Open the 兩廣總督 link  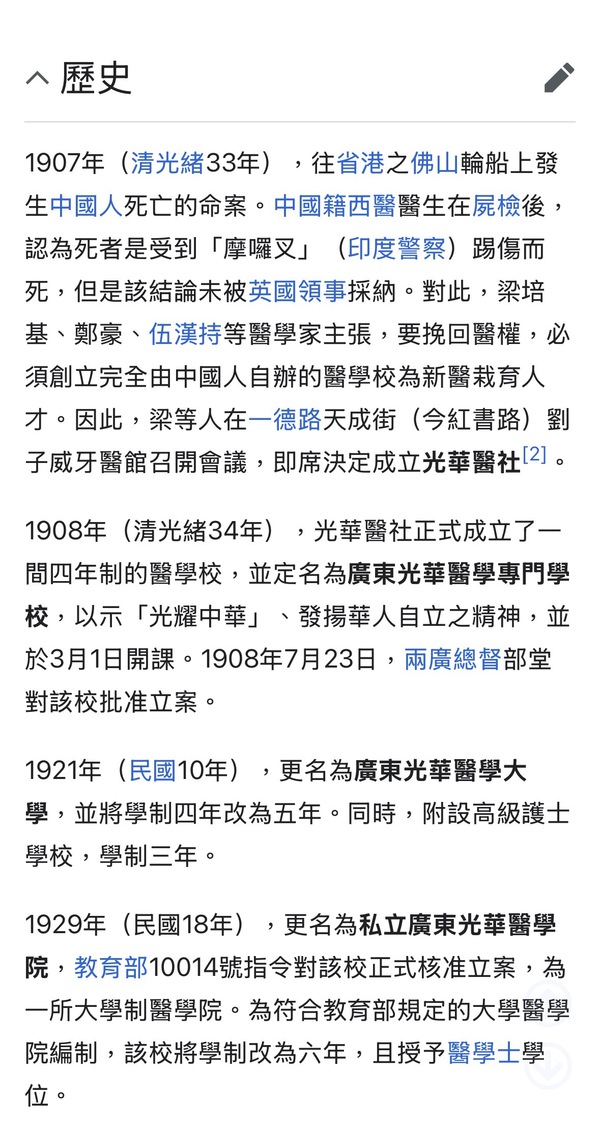452,660
